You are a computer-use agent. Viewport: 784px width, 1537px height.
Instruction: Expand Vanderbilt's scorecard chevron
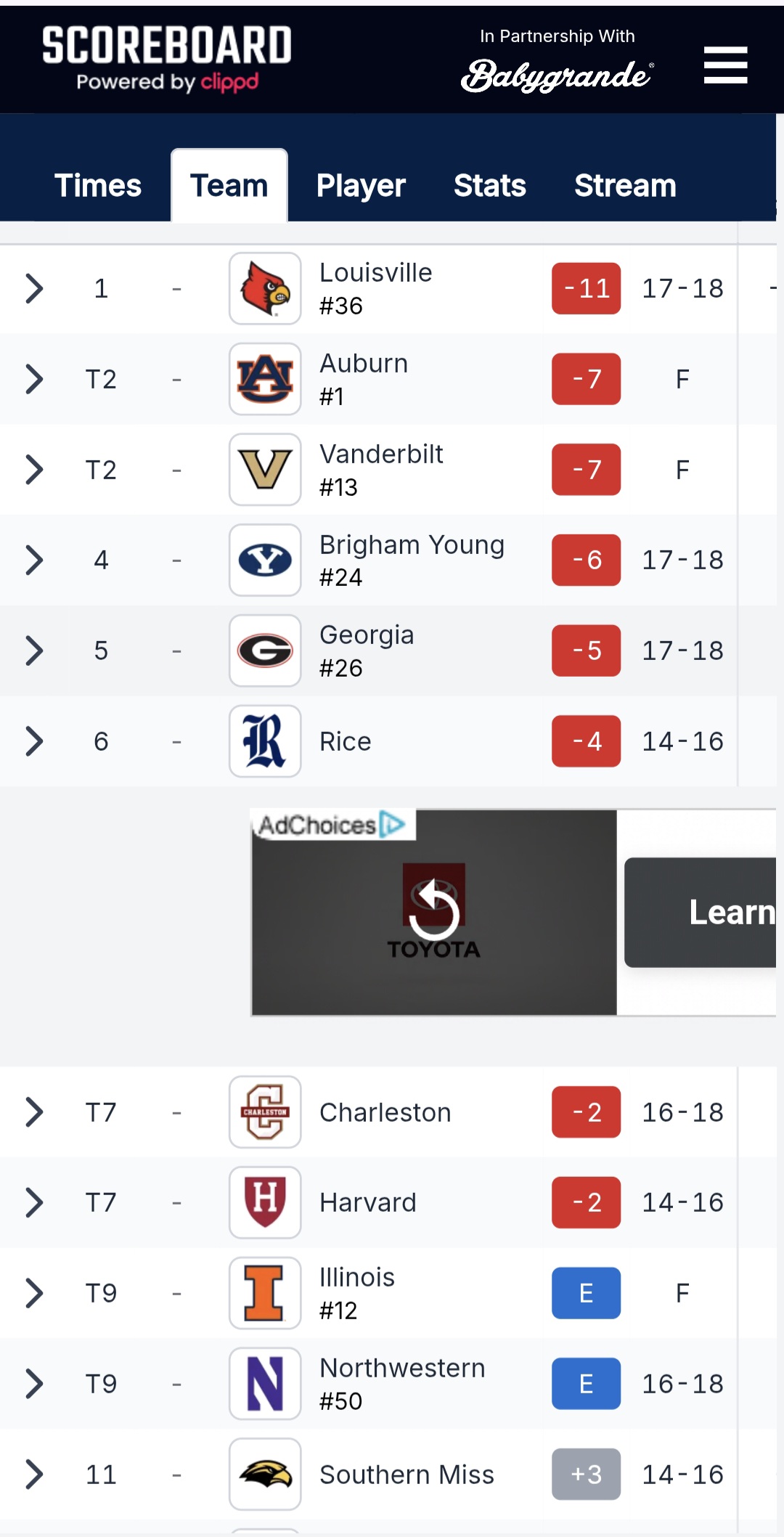tap(34, 470)
